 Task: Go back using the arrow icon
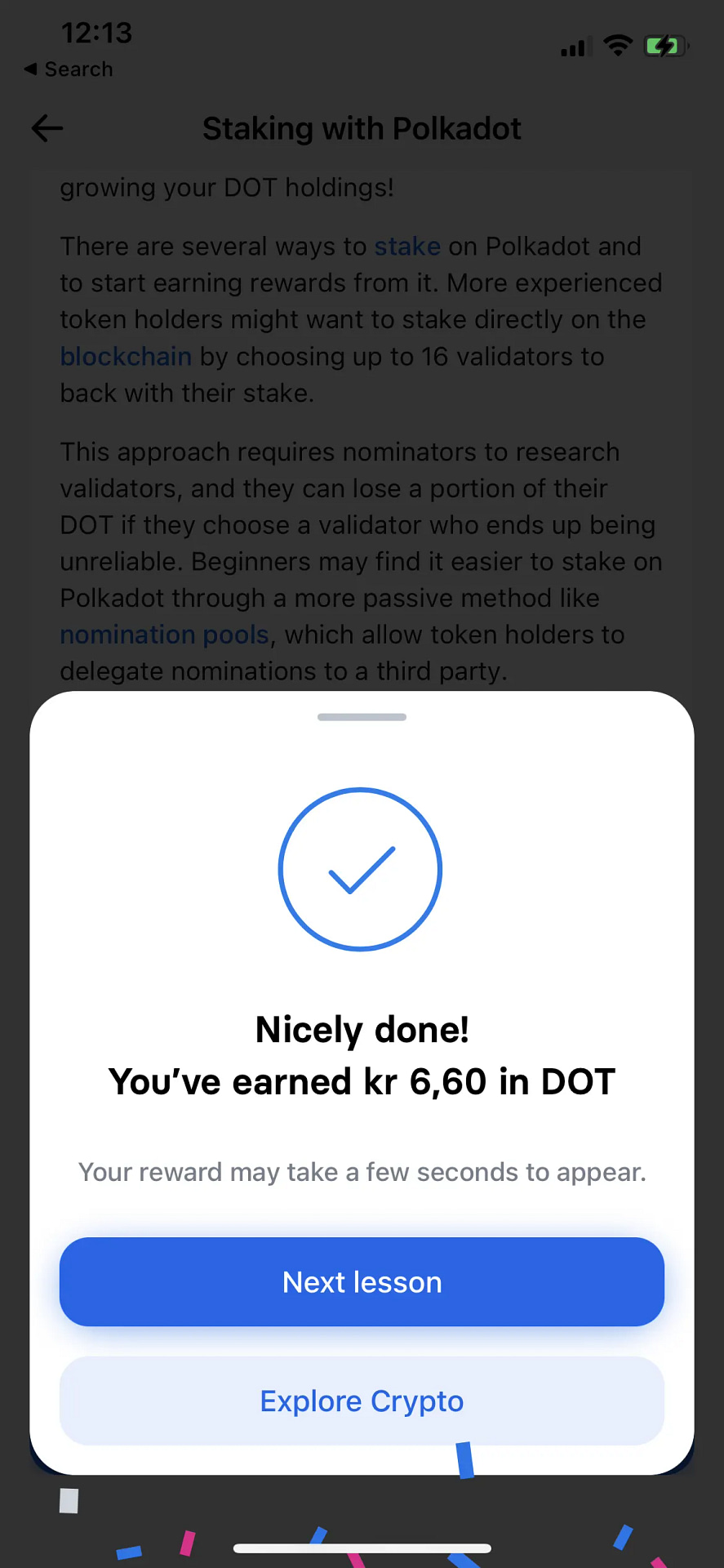47,128
